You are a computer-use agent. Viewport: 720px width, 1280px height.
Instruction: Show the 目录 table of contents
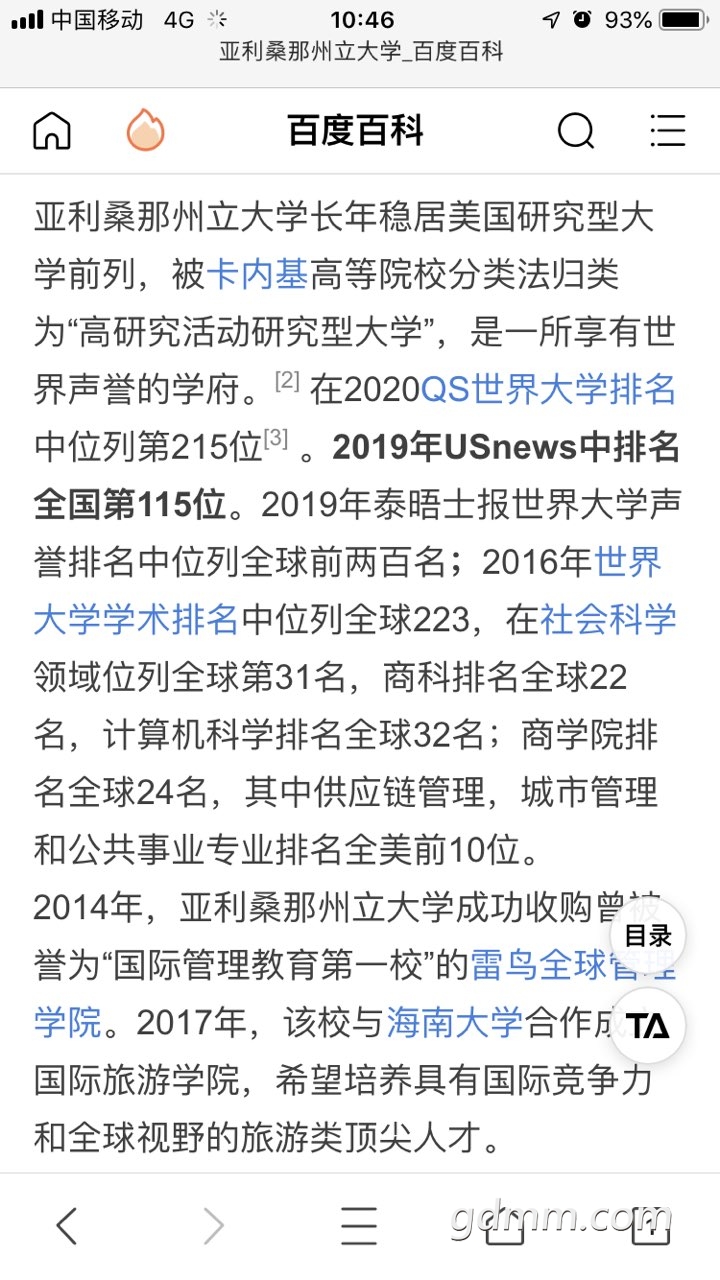tap(647, 936)
